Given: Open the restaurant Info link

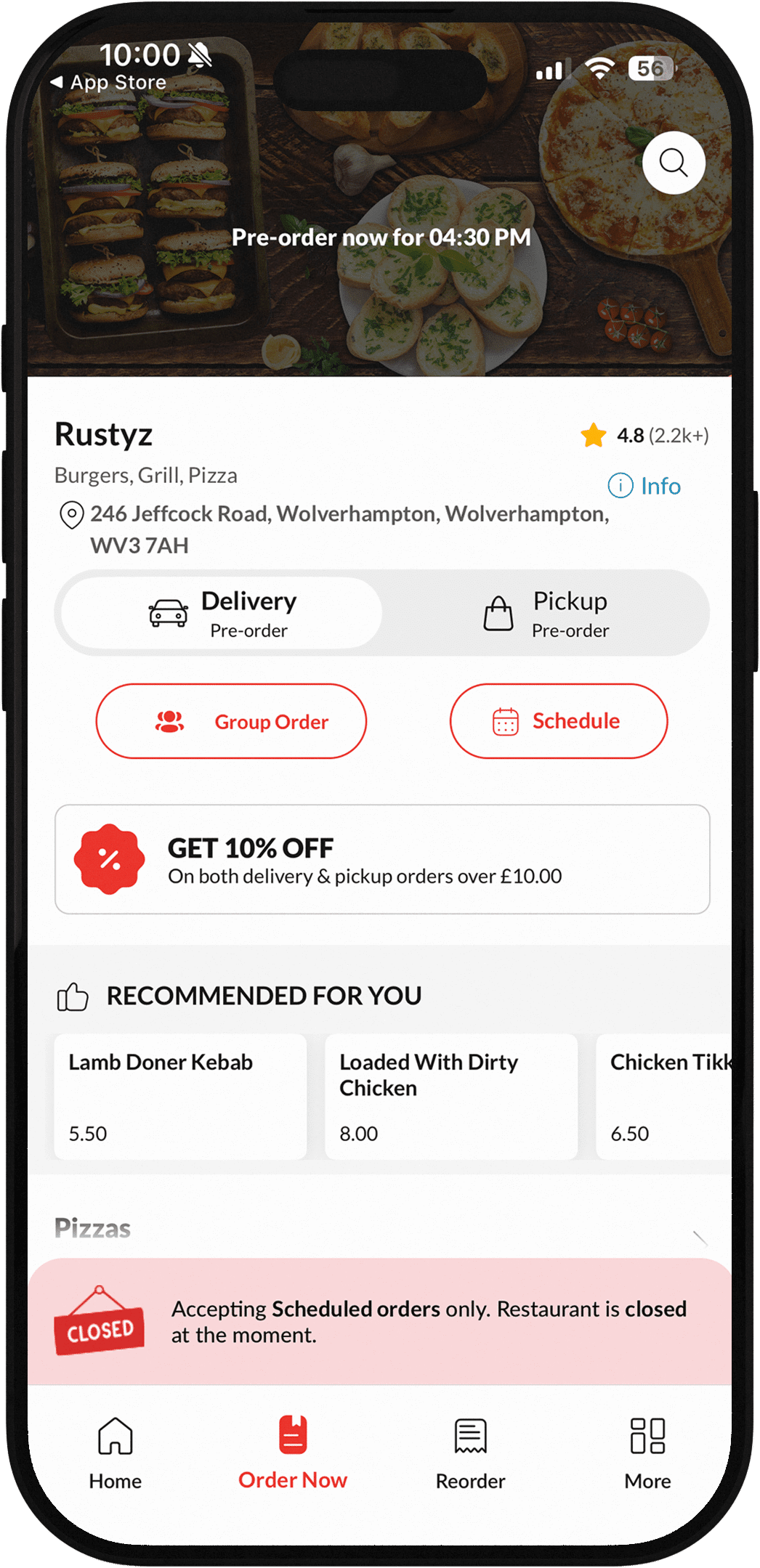Looking at the screenshot, I should pyautogui.click(x=644, y=486).
